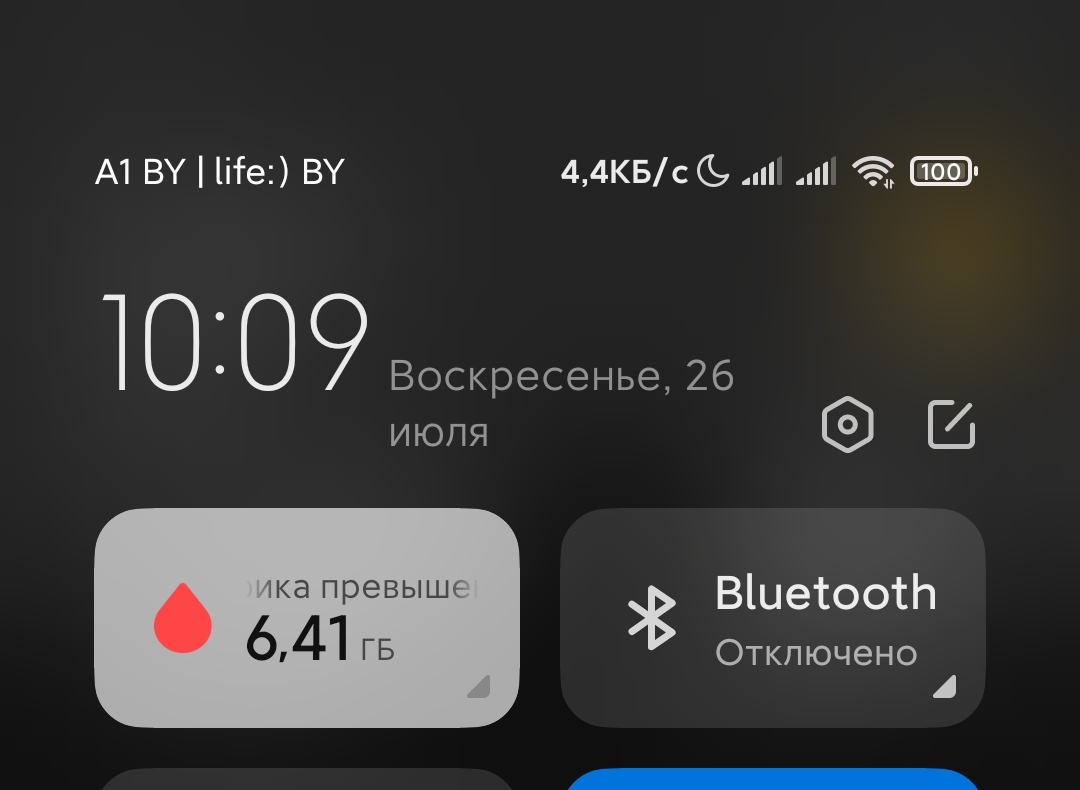Turn on the Bluetooth tile

click(x=772, y=617)
